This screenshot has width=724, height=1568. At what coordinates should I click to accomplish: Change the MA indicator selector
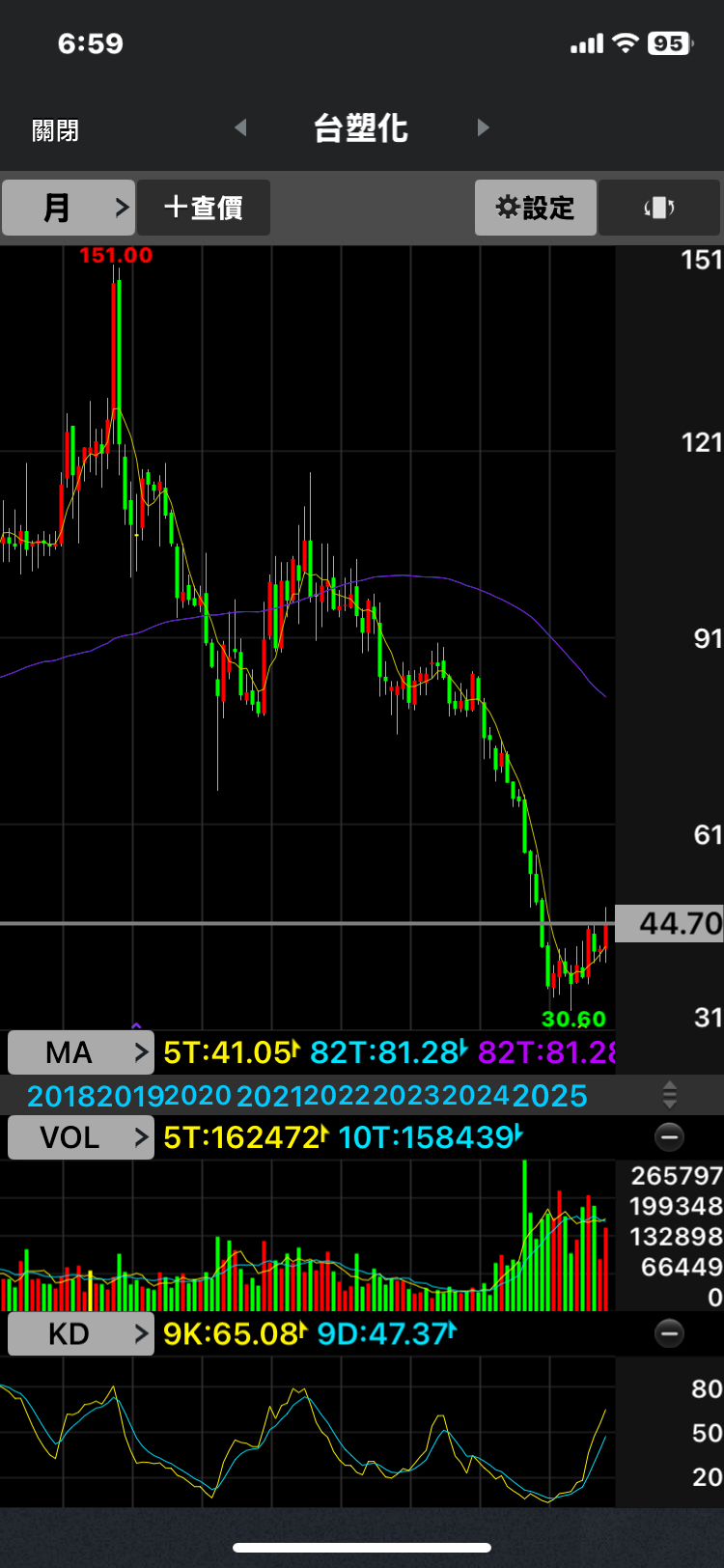[81, 1052]
